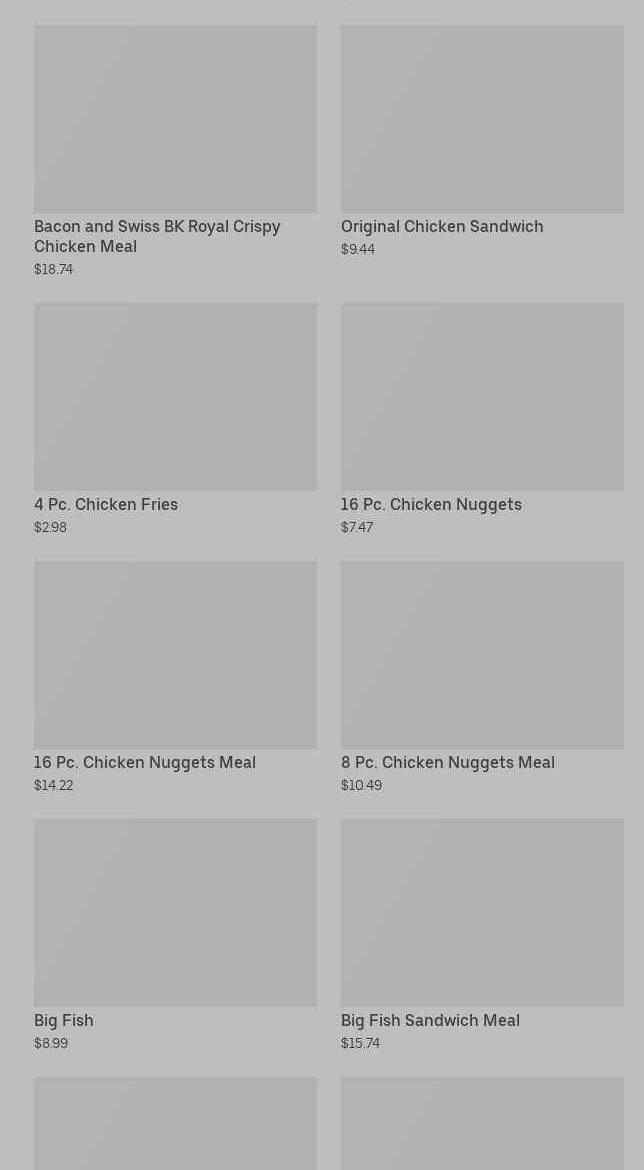Select the Original Chicken Sandwich item
Screen dimensions: 644x1170
[x=482, y=142]
